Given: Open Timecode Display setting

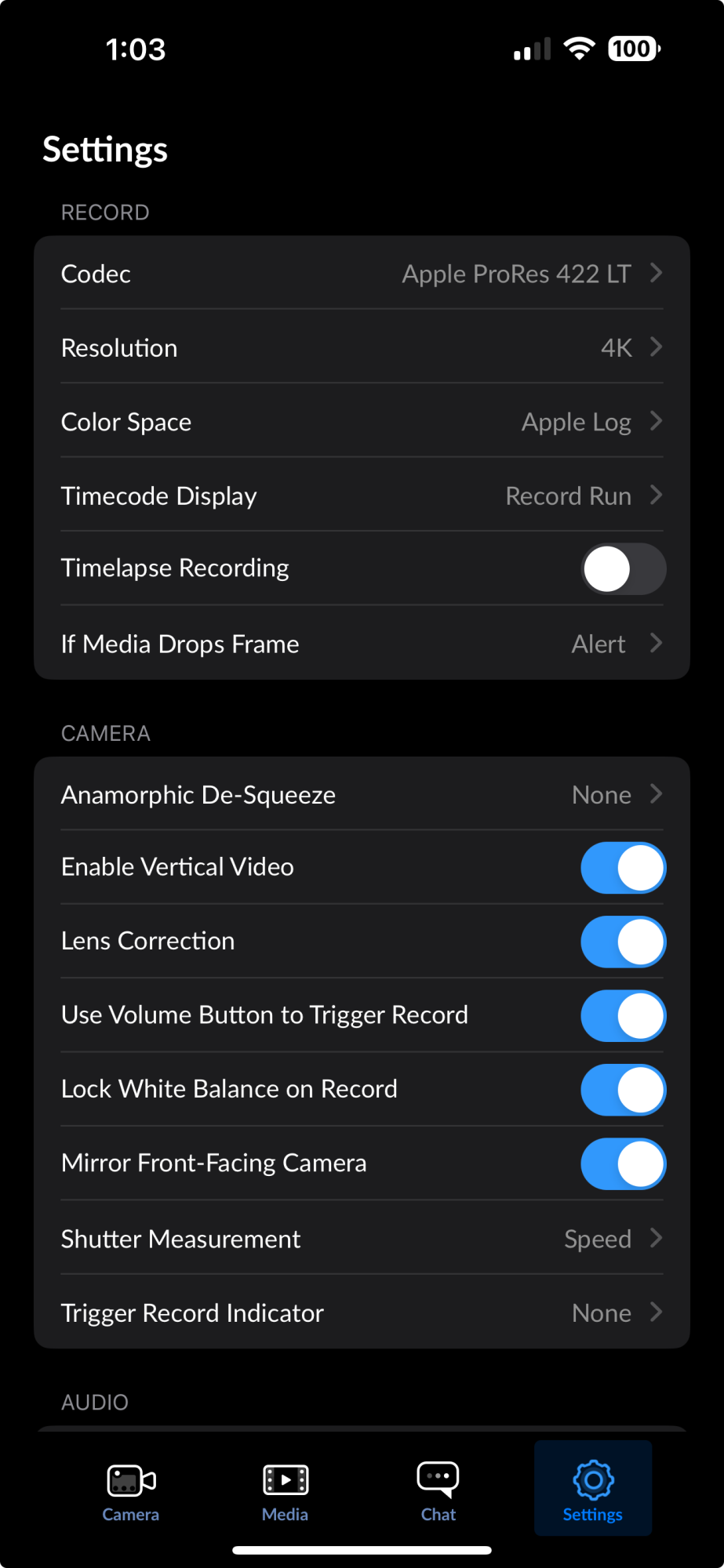Looking at the screenshot, I should point(362,495).
